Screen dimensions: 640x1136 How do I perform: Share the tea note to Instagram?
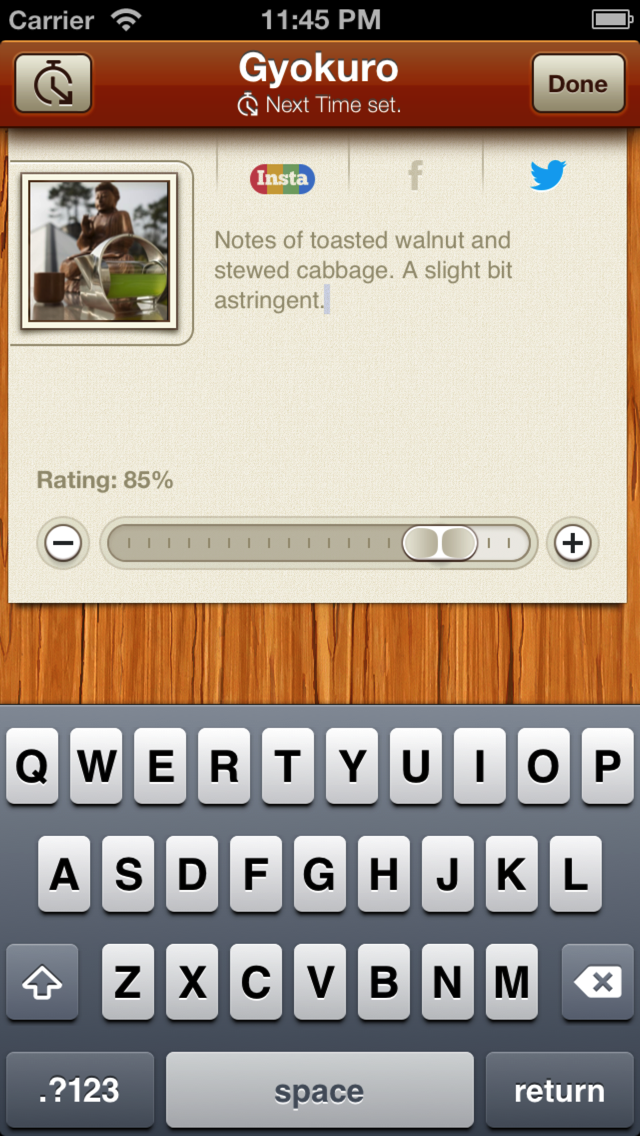pos(282,178)
